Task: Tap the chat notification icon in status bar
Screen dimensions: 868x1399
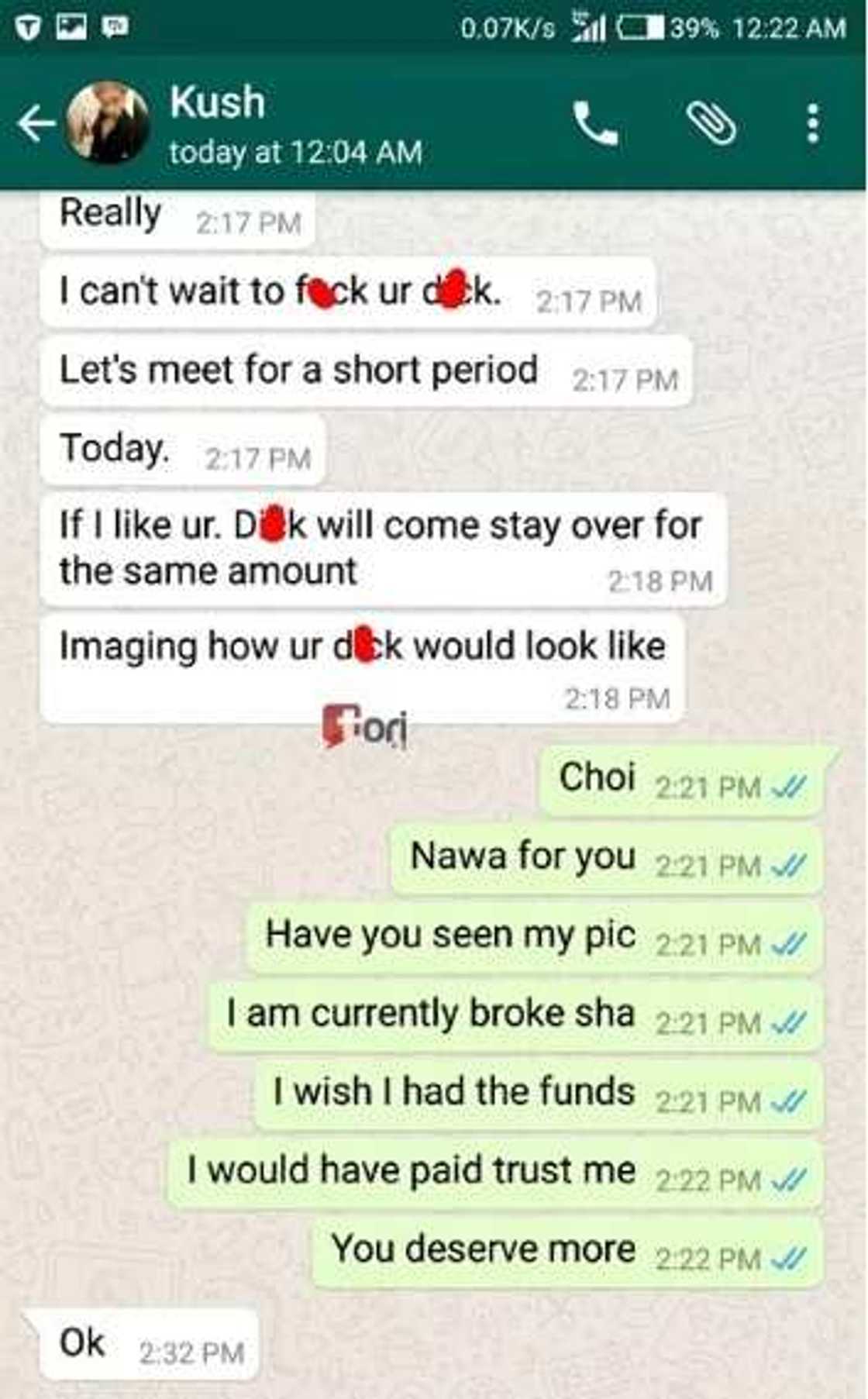Action: 115,26
